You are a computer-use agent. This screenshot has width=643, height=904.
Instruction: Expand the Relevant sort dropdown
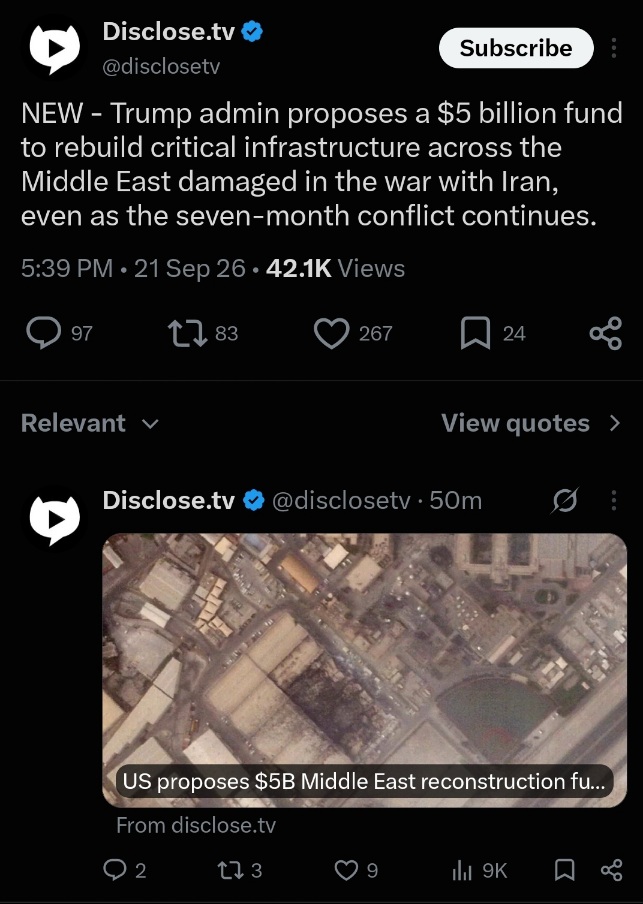tap(90, 423)
